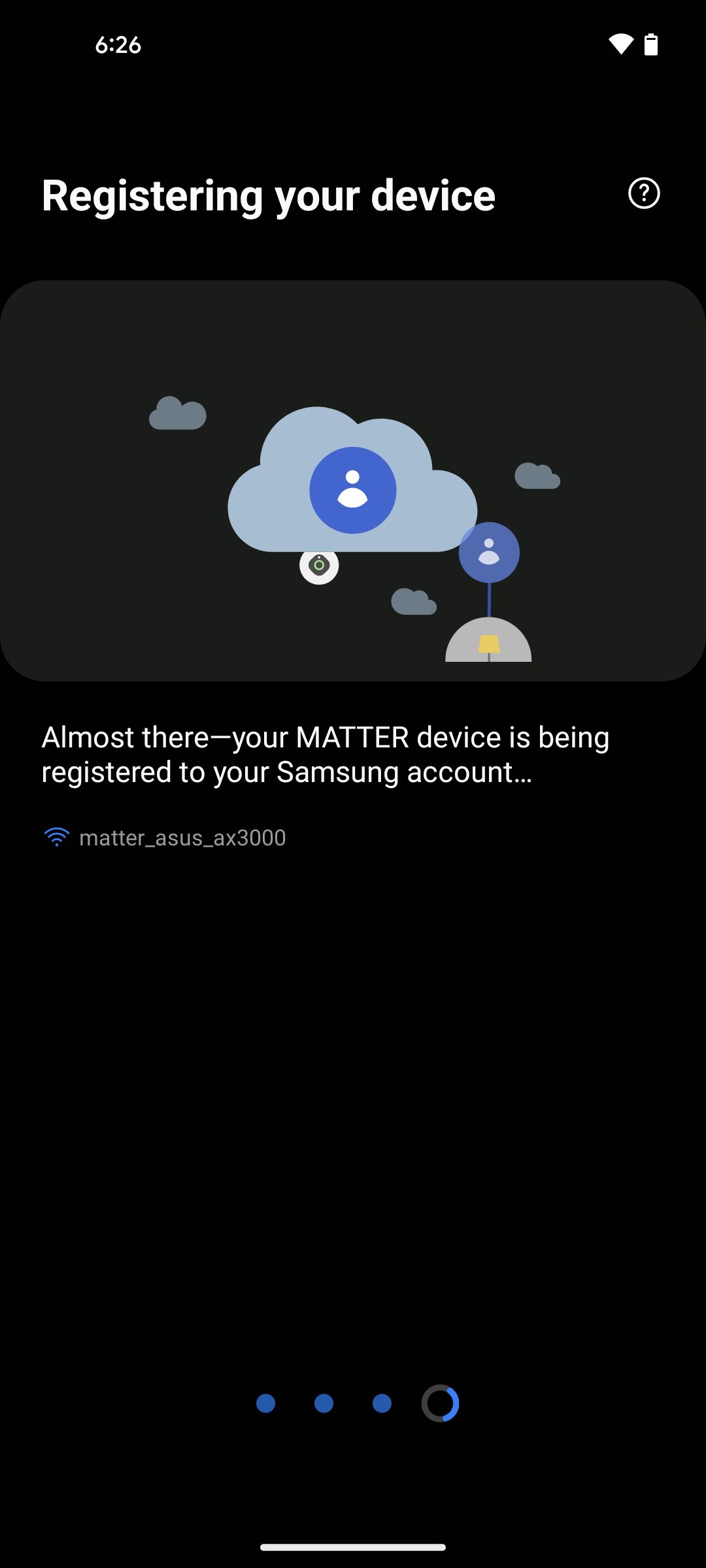Screen dimensions: 706x1568
Task: Select the third progress step dot
Action: [x=381, y=1403]
